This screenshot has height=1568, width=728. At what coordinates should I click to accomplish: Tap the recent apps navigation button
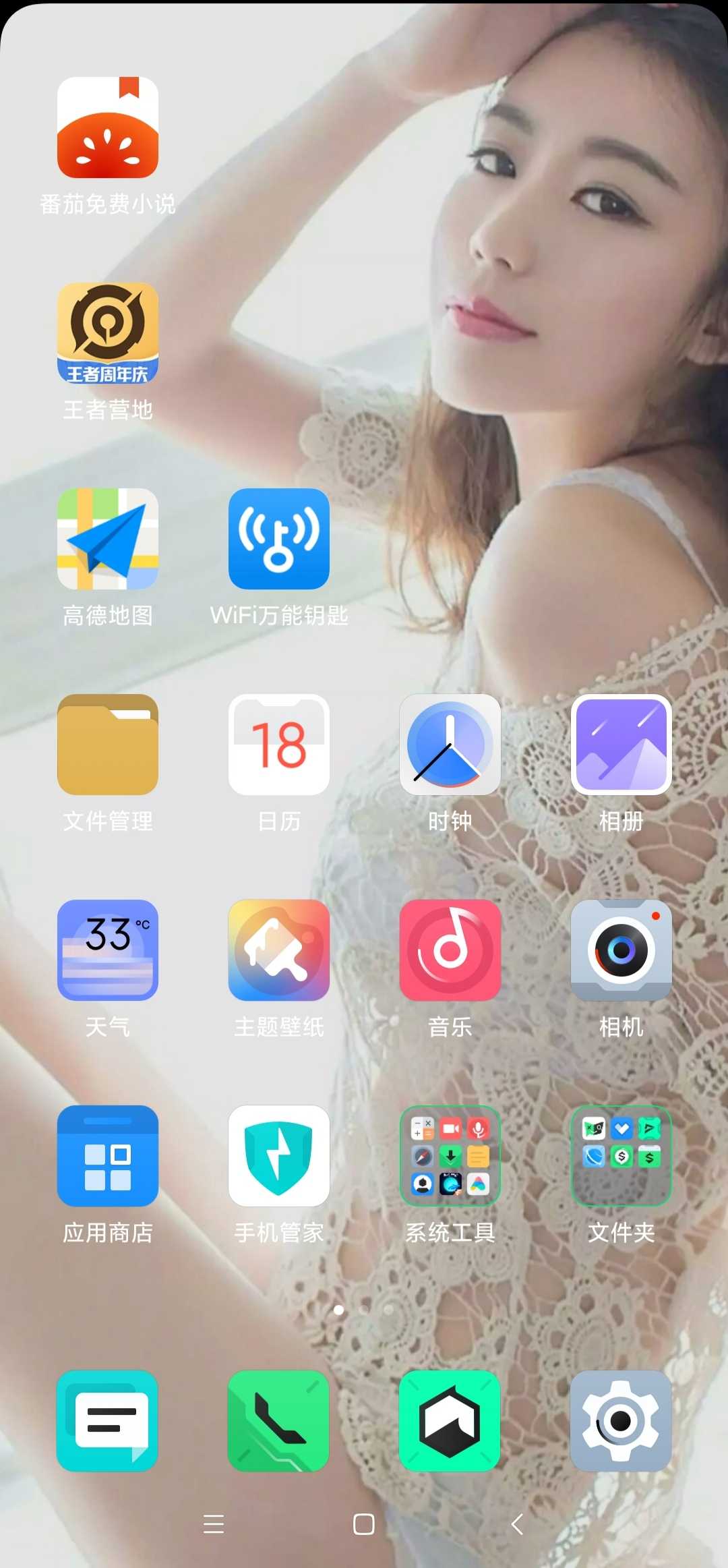pyautogui.click(x=214, y=1524)
